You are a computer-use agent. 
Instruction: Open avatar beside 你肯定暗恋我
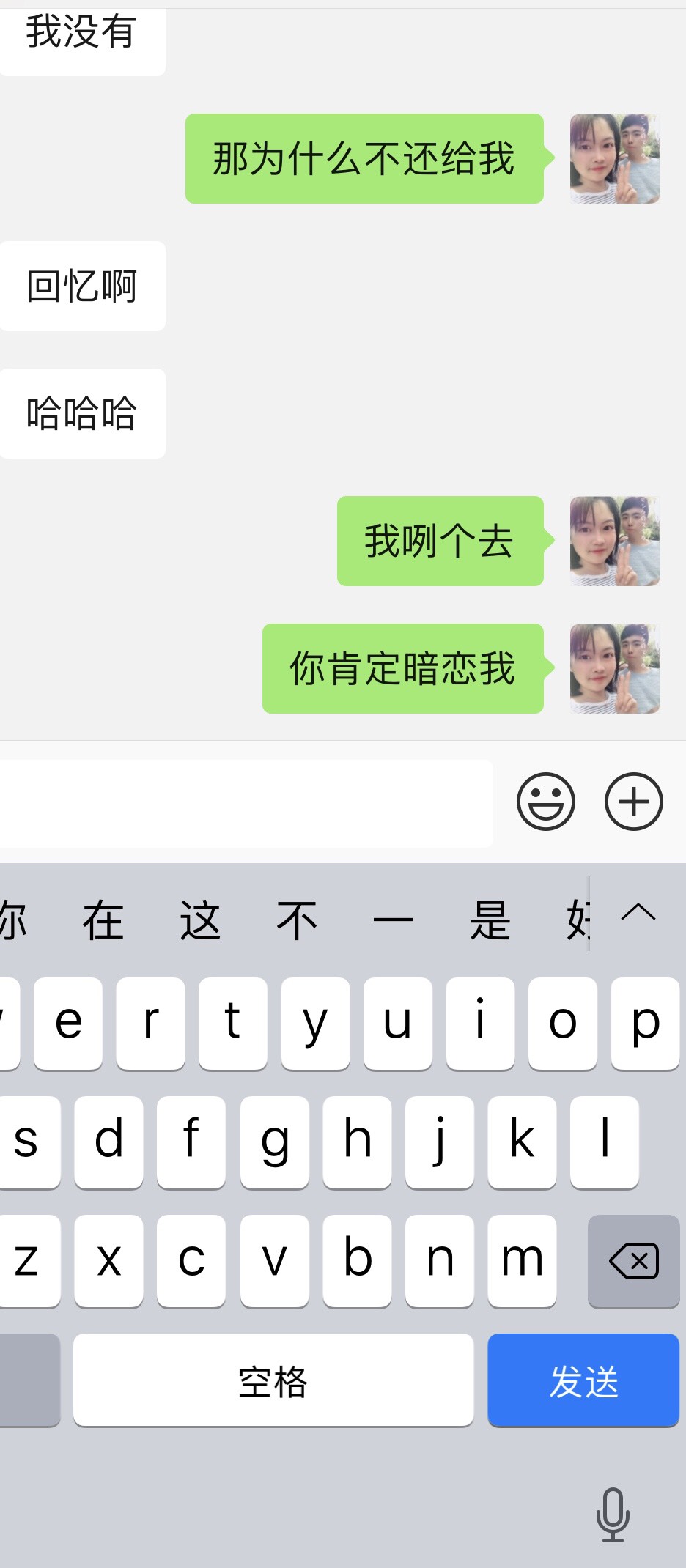click(x=615, y=668)
